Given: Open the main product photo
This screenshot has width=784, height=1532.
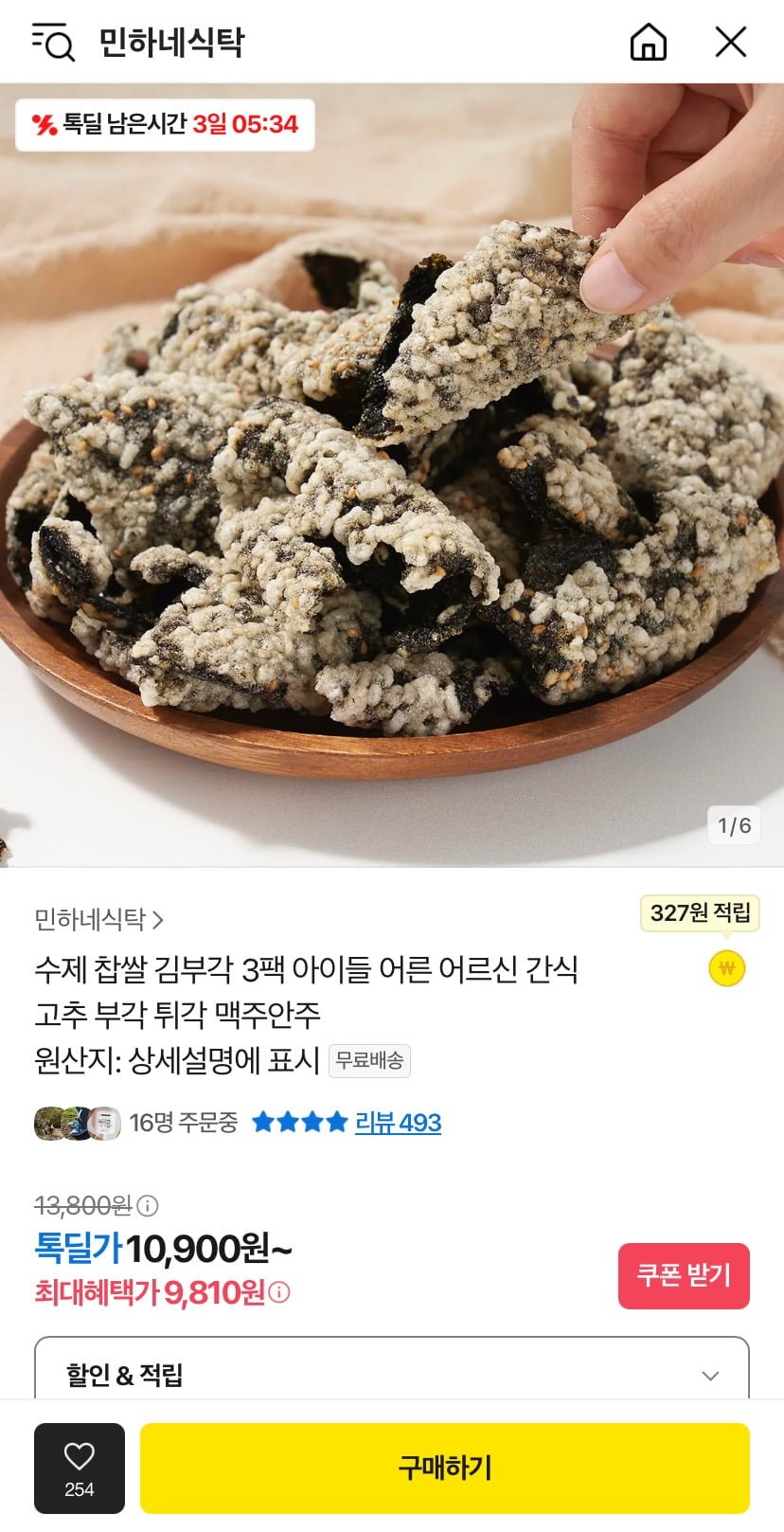Looking at the screenshot, I should point(392,475).
